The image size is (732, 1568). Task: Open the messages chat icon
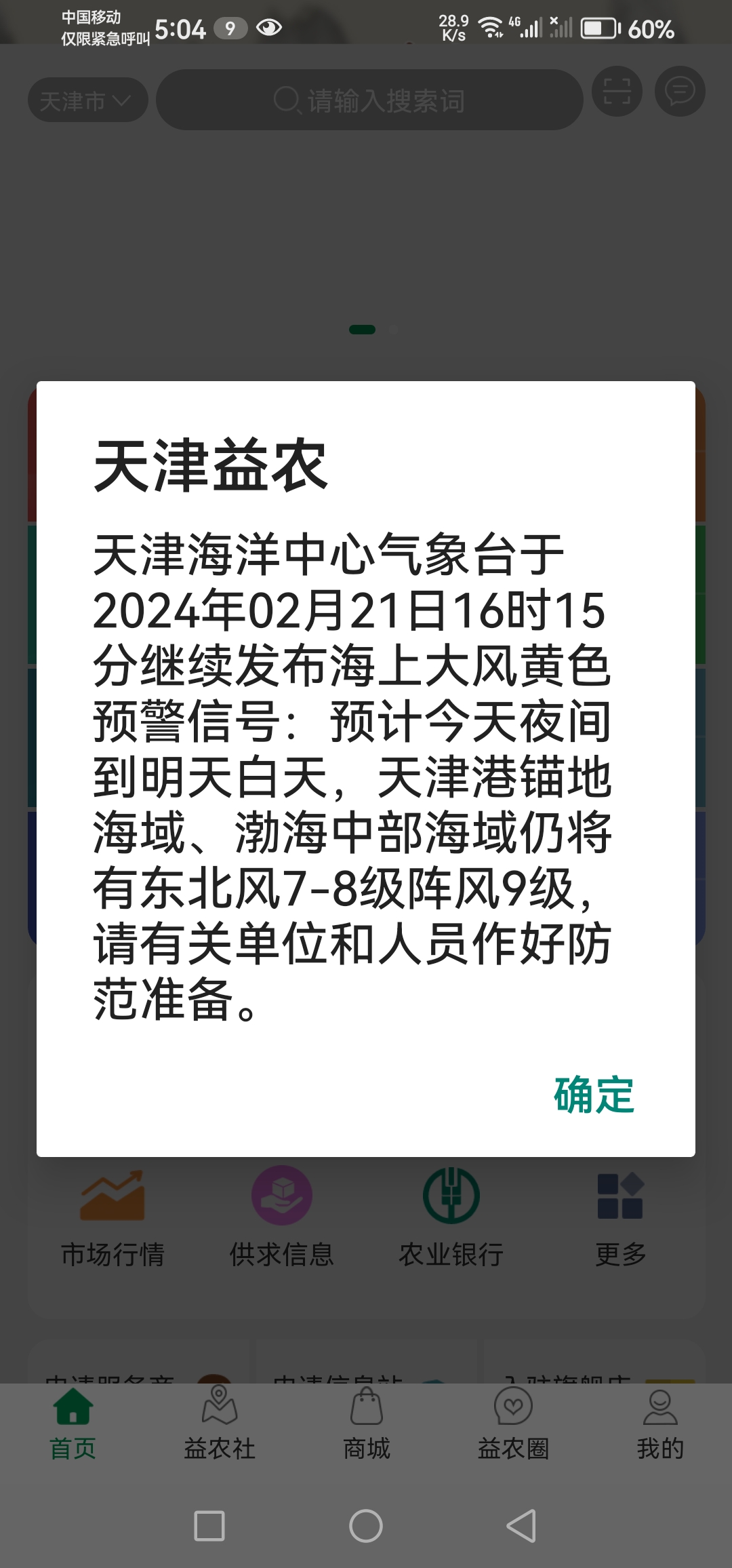[x=680, y=92]
